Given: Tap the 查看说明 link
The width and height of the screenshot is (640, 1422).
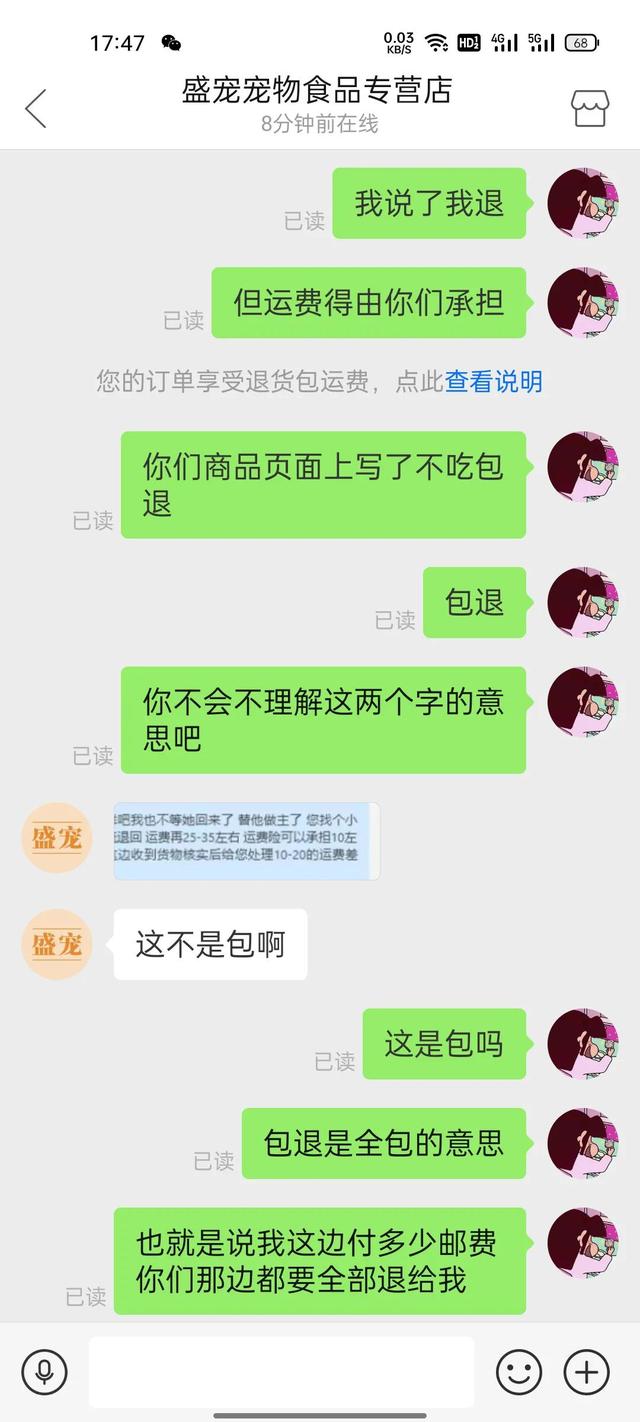Looking at the screenshot, I should pyautogui.click(x=493, y=381).
